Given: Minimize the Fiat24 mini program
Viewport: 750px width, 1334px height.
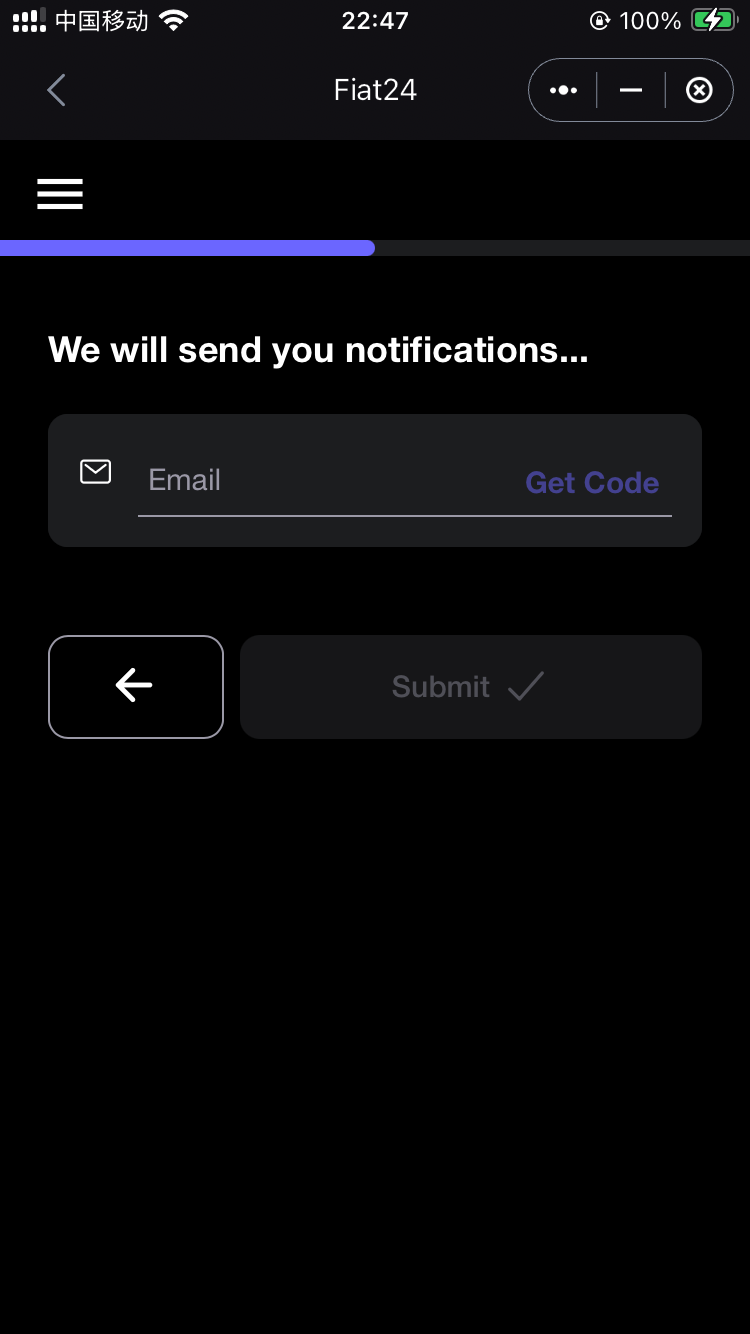Looking at the screenshot, I should click(631, 90).
